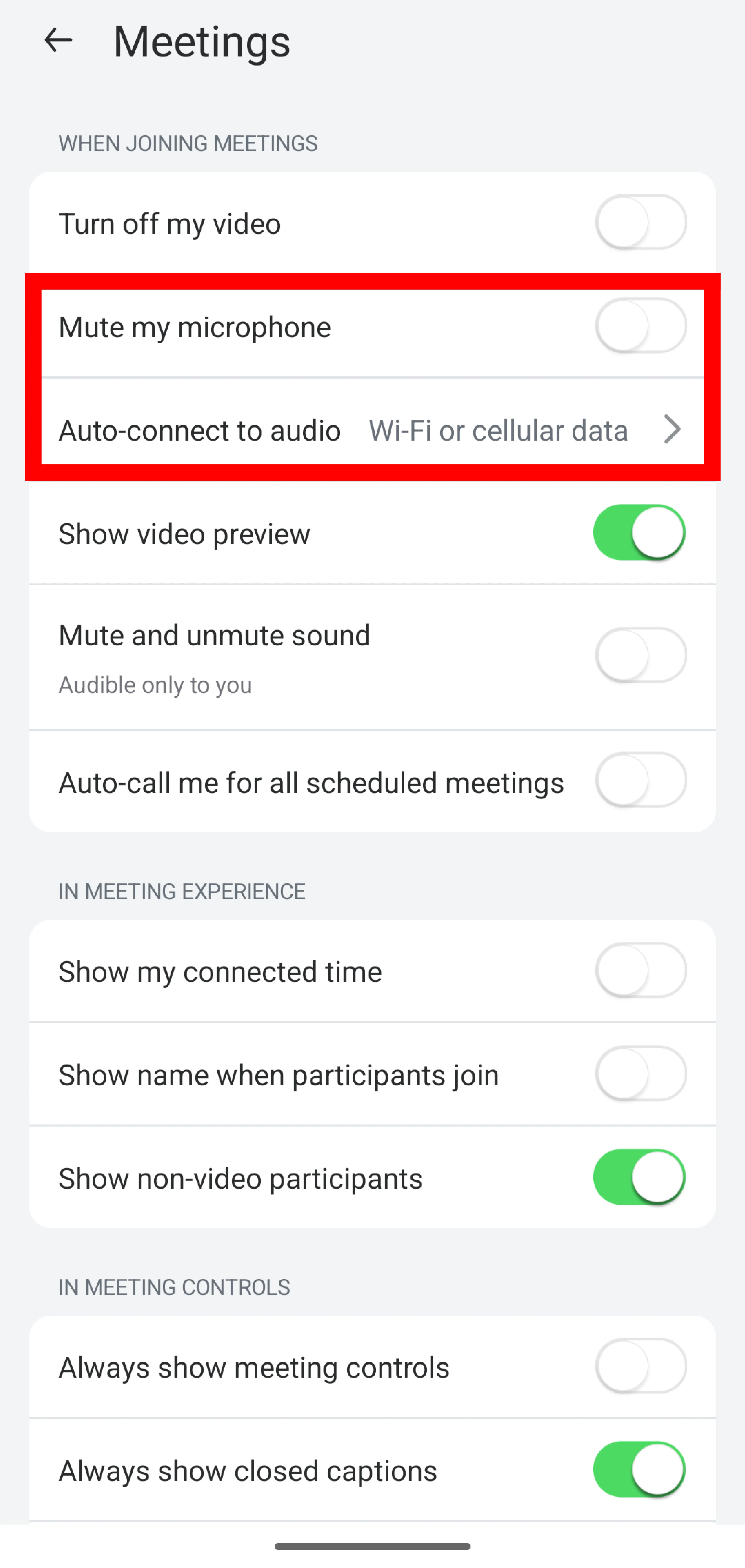Enable Show name when participants join
This screenshot has width=745, height=1568.
640,1074
